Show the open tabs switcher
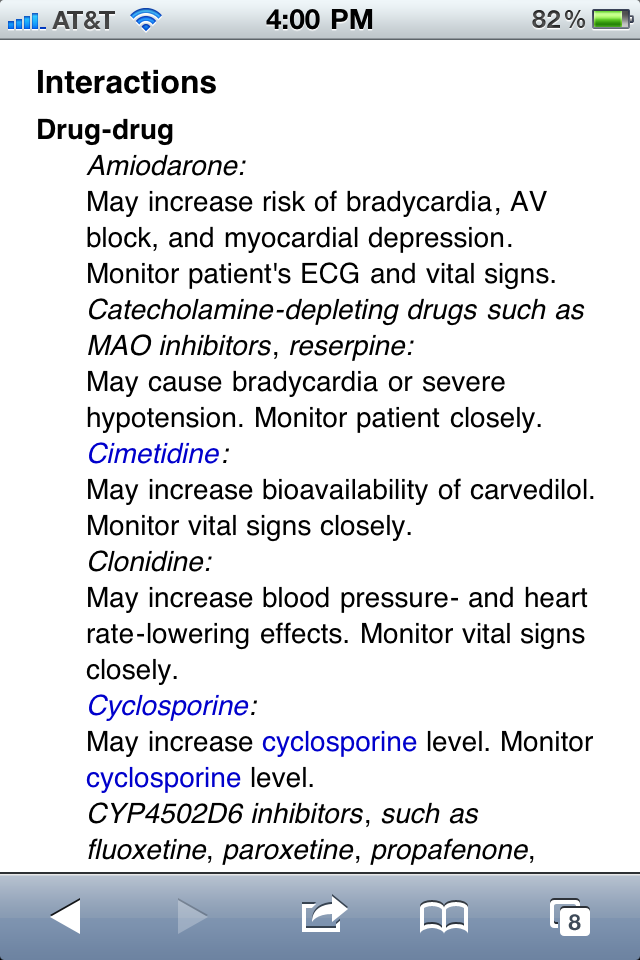640x960 pixels. click(x=570, y=916)
